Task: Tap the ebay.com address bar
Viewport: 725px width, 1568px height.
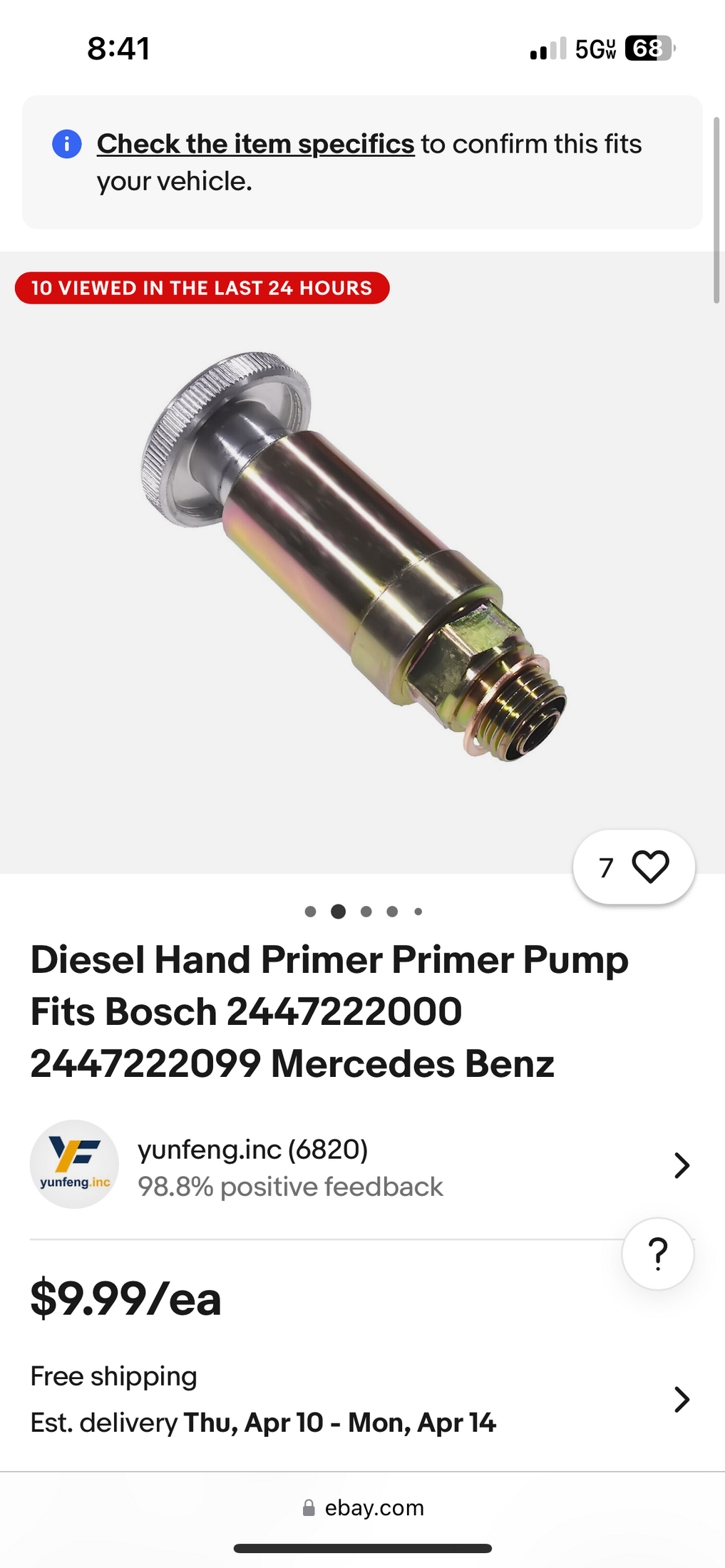Action: pyautogui.click(x=363, y=1507)
